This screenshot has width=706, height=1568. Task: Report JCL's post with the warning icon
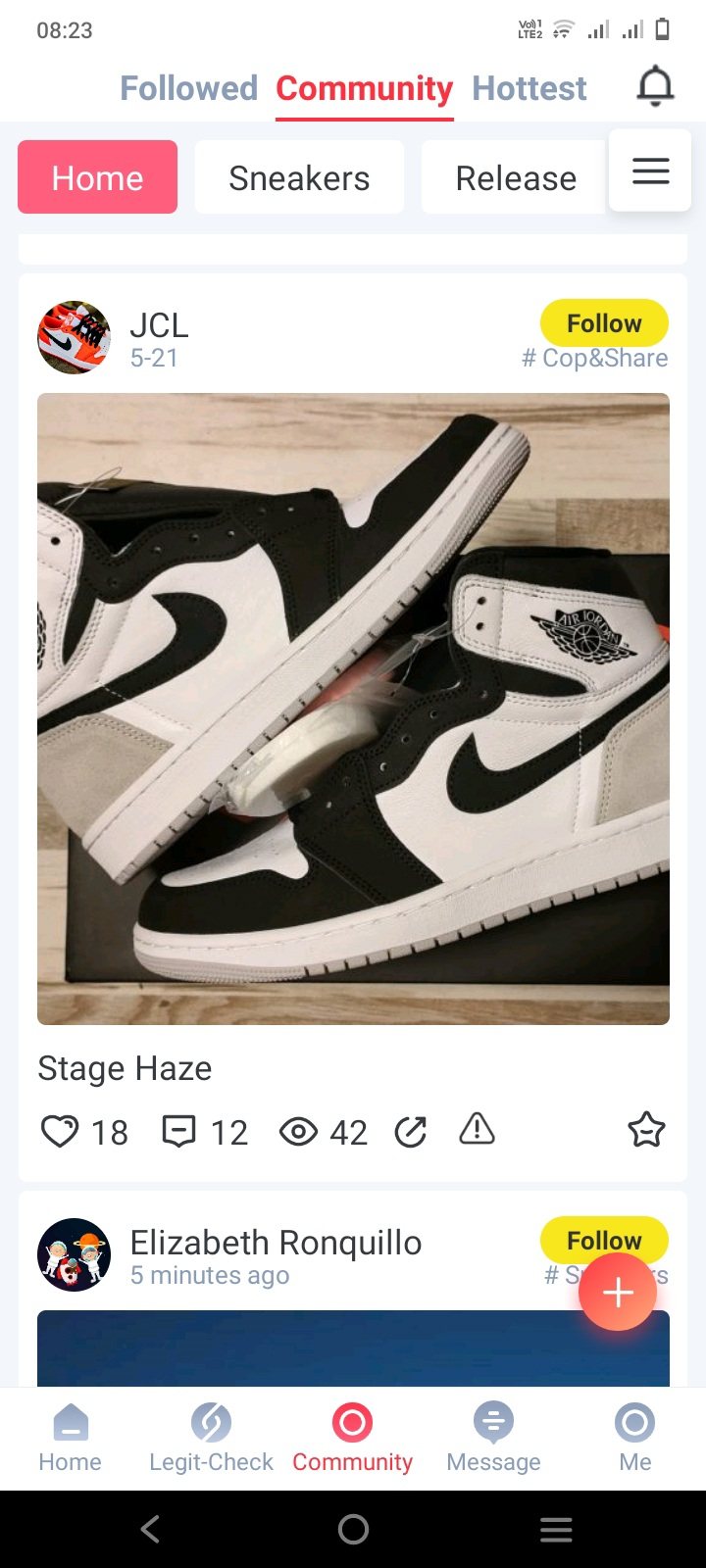tap(477, 1129)
